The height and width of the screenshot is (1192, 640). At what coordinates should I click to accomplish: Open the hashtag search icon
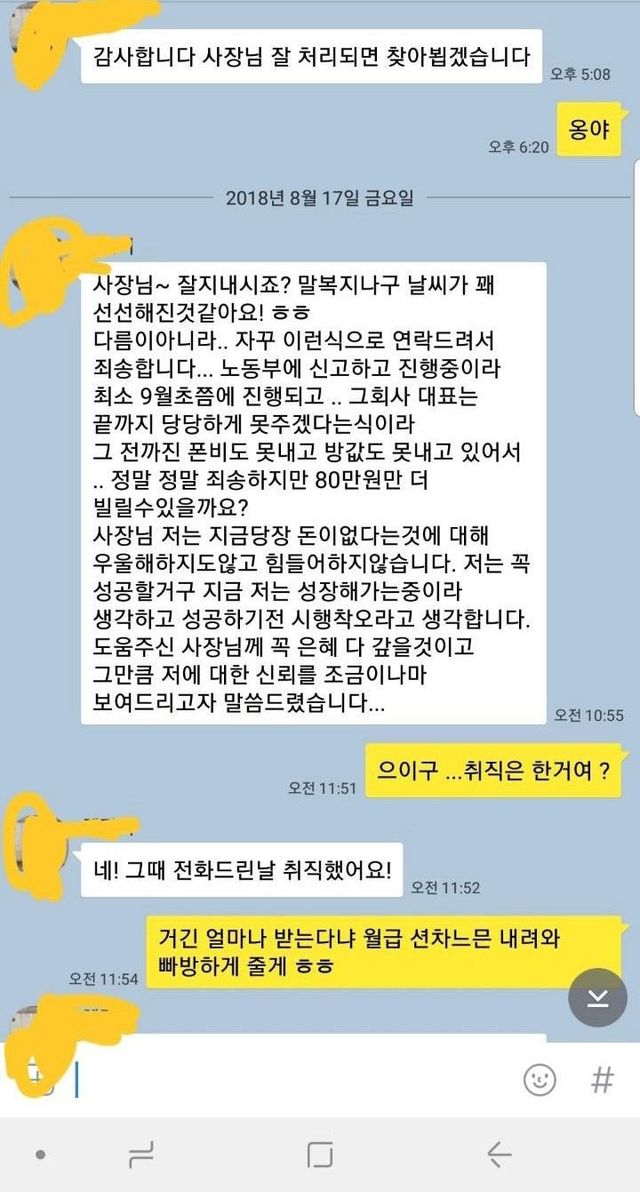(602, 1079)
